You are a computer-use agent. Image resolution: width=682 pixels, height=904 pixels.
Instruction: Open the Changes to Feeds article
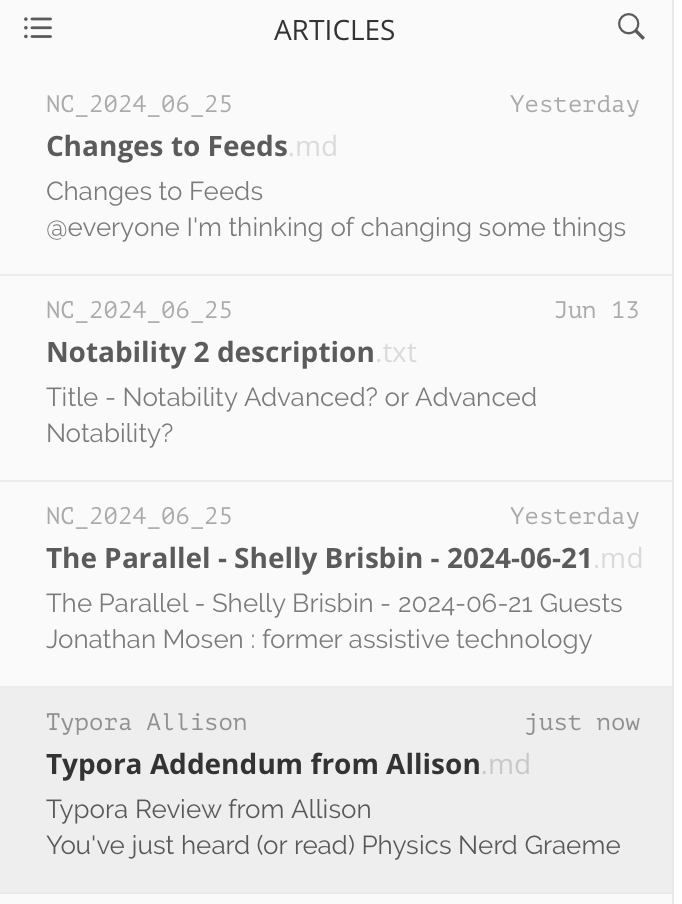coord(168,147)
